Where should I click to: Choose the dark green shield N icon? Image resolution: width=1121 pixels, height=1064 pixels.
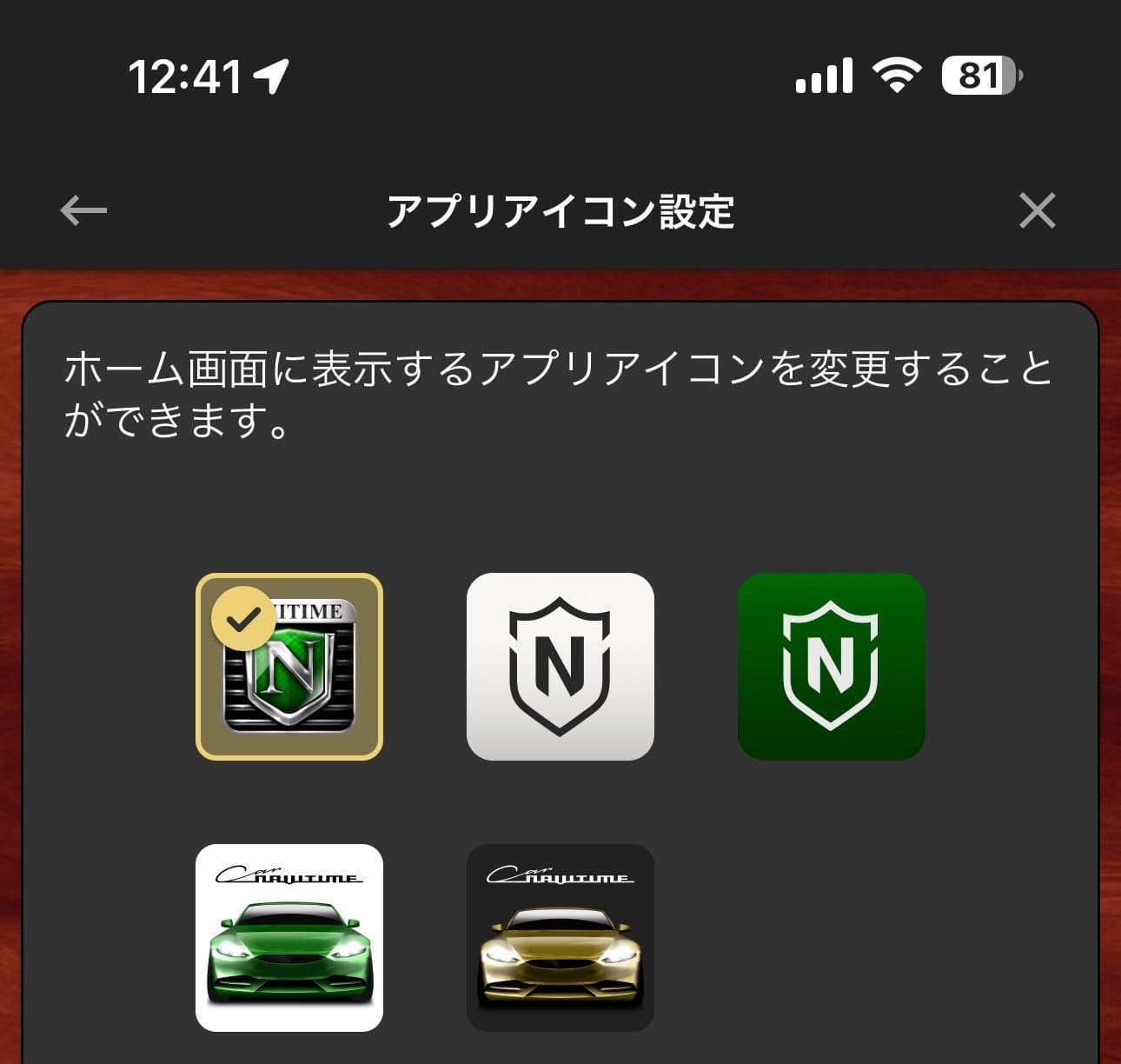pyautogui.click(x=832, y=667)
